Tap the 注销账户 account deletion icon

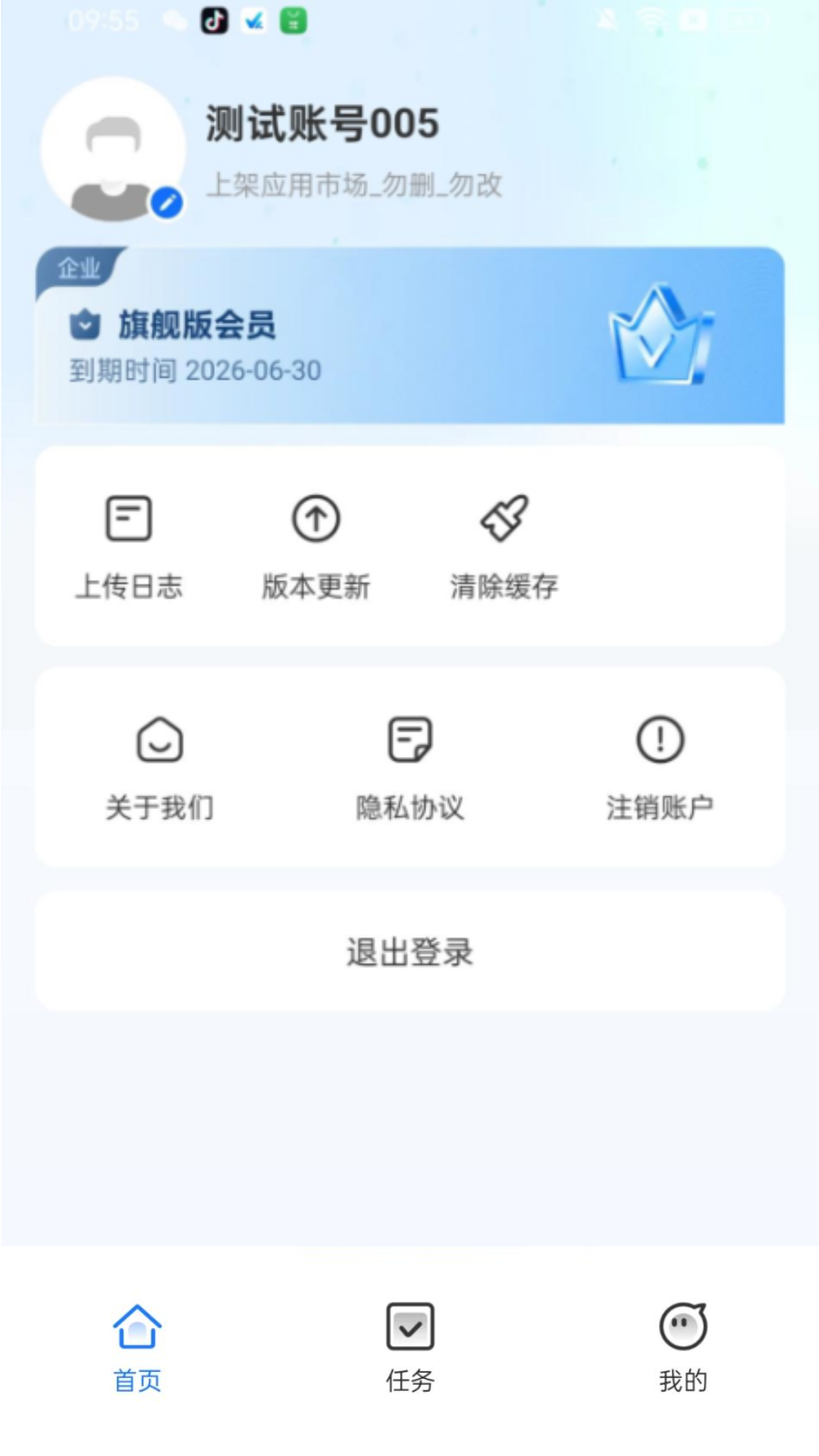point(659,739)
